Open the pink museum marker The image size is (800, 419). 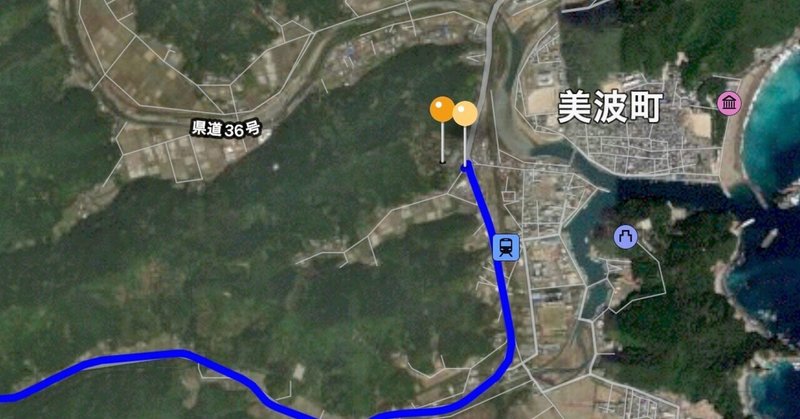click(x=728, y=103)
